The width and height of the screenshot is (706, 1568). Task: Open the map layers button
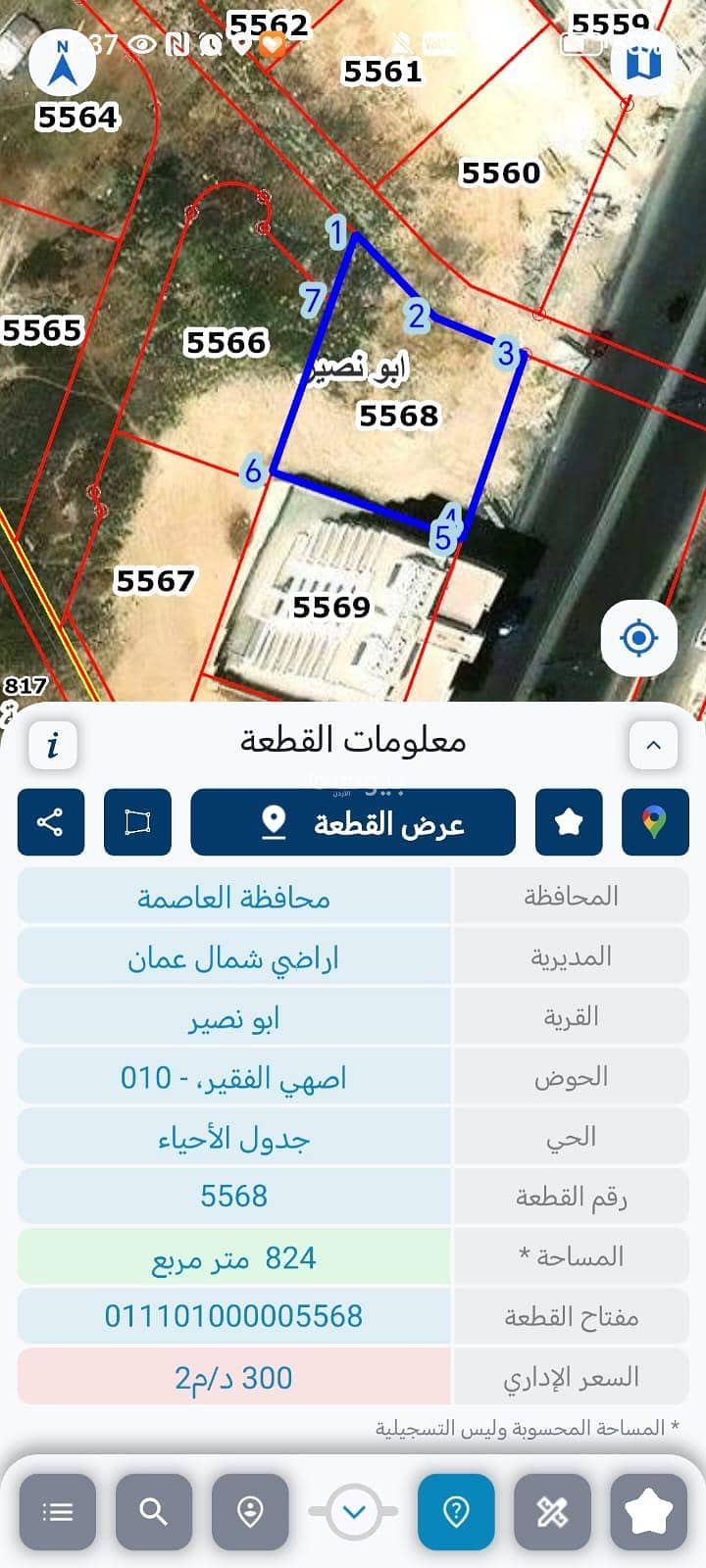[643, 62]
